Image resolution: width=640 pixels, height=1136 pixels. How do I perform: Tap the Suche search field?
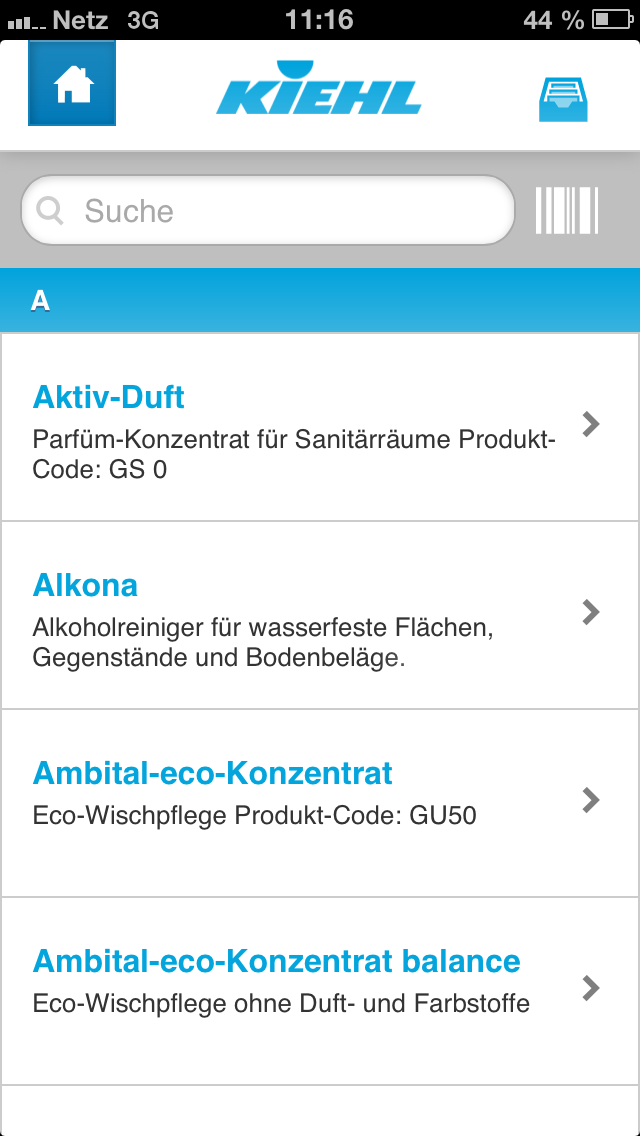point(267,210)
